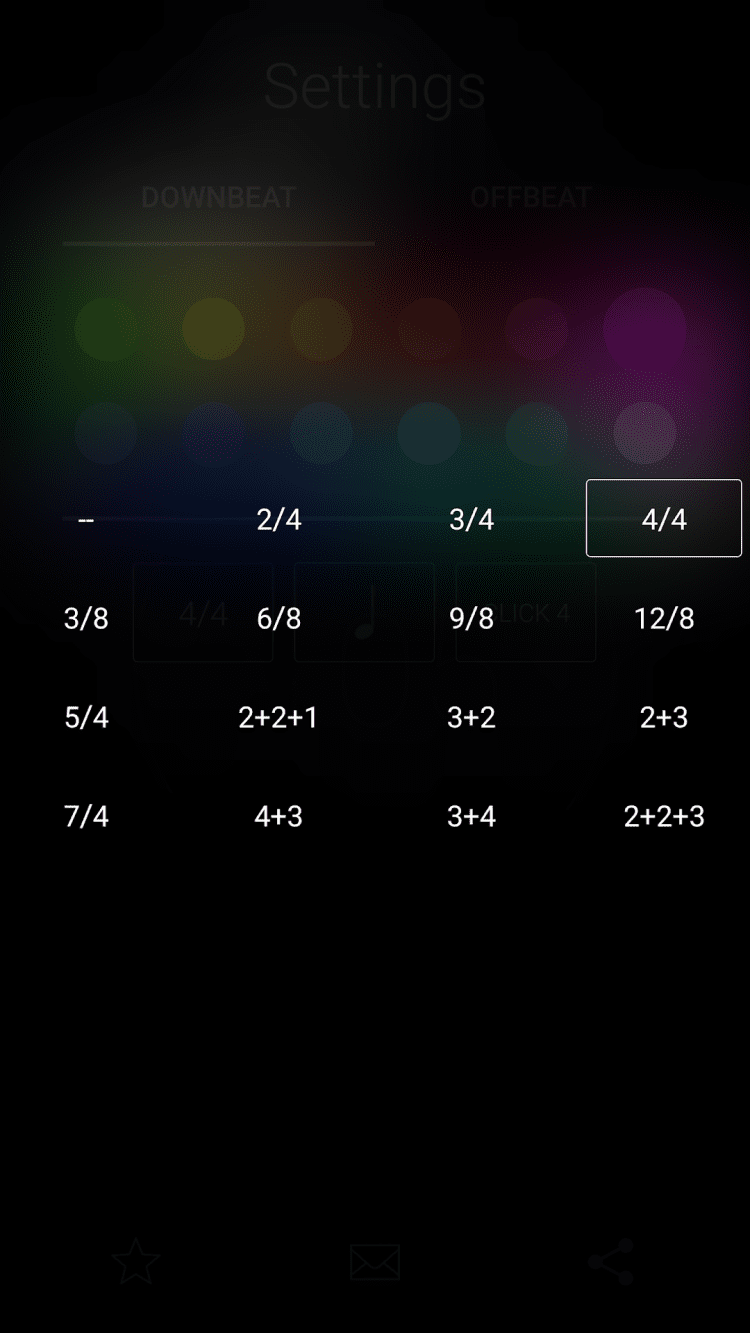Choose the 2+2+3 beat grouping
This screenshot has height=1333, width=750.
[x=664, y=816]
